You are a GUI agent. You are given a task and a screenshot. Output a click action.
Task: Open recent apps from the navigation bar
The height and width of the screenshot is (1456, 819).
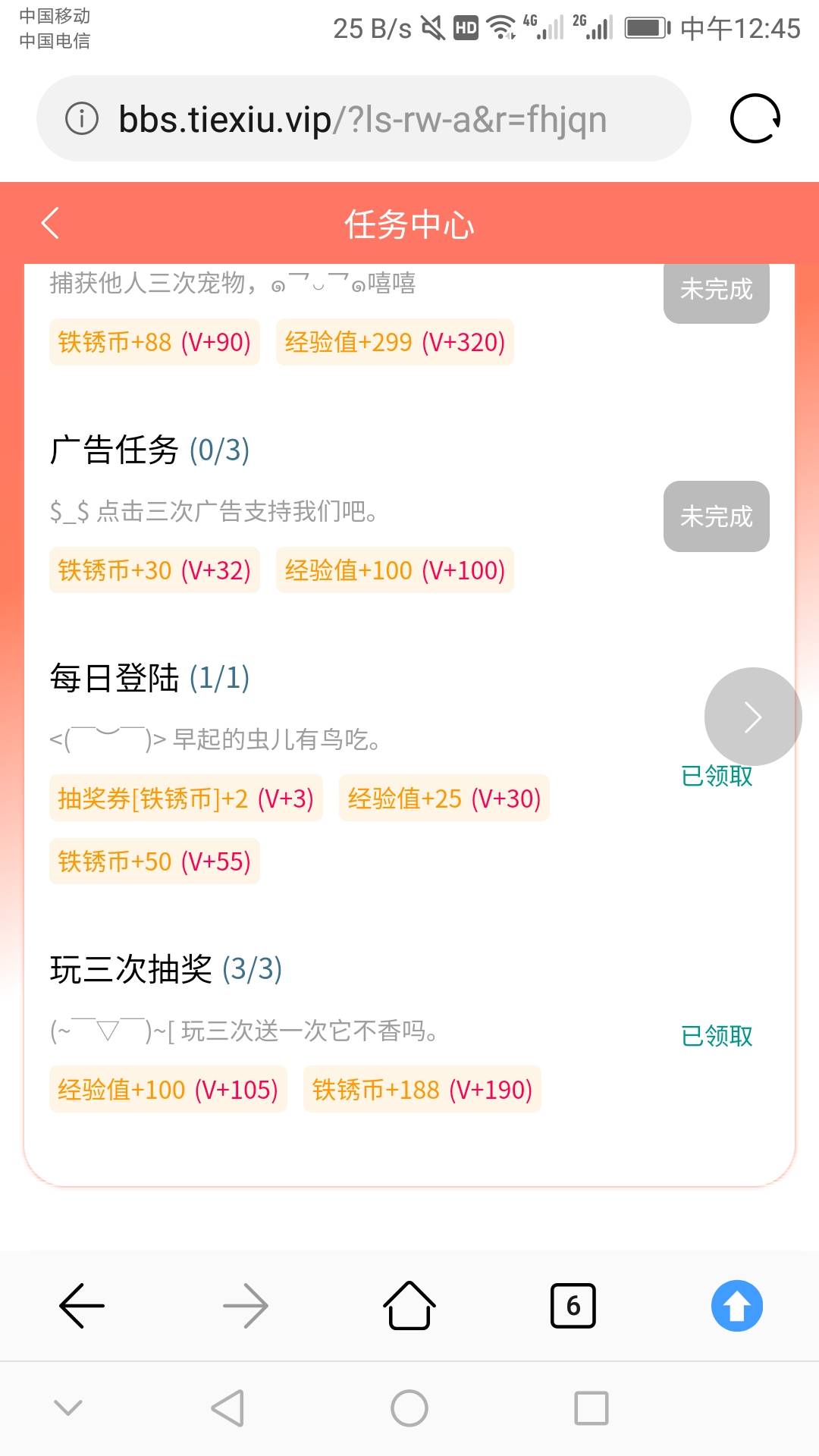[591, 1408]
